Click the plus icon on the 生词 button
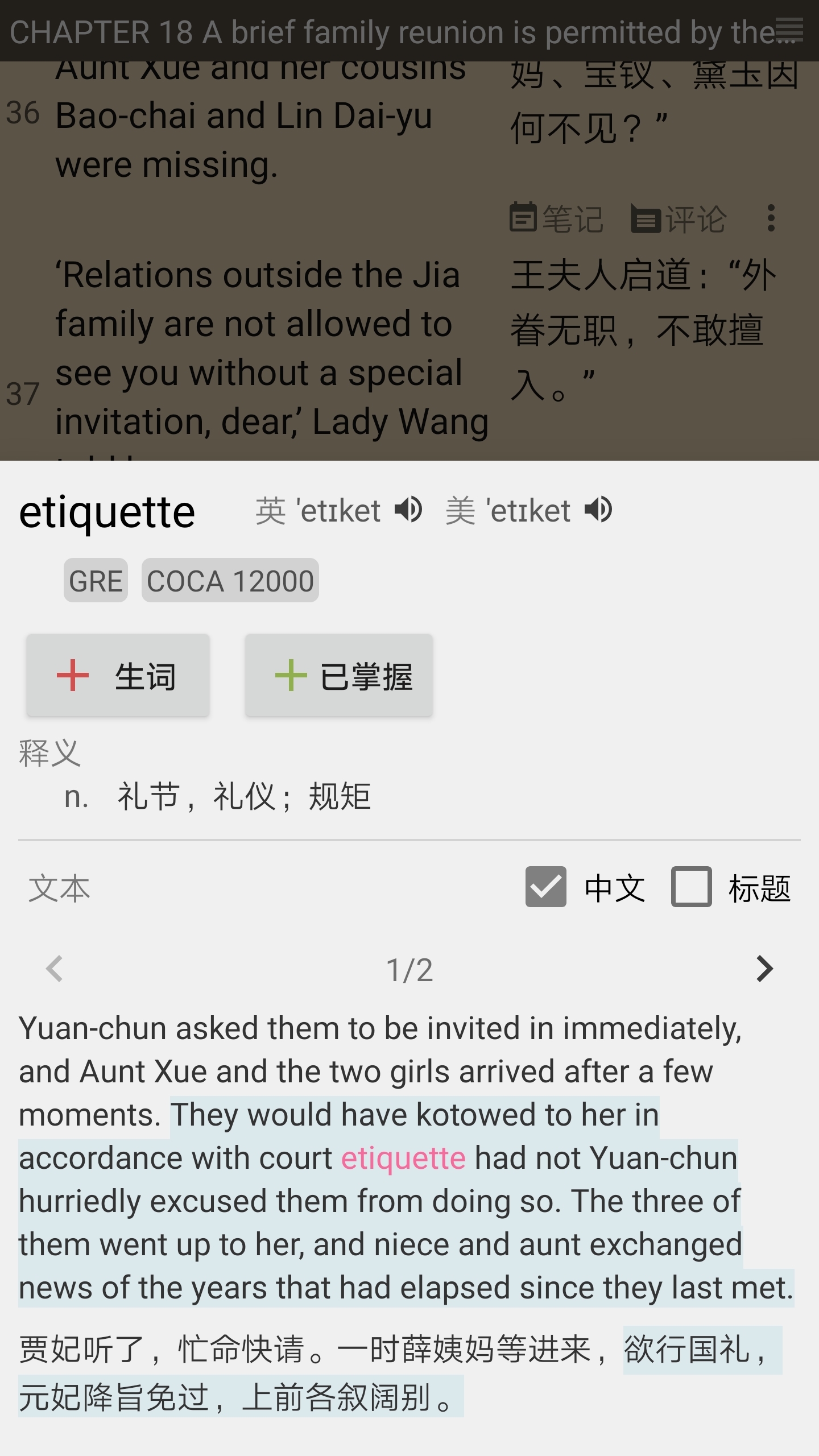The width and height of the screenshot is (819, 1456). [x=72, y=676]
